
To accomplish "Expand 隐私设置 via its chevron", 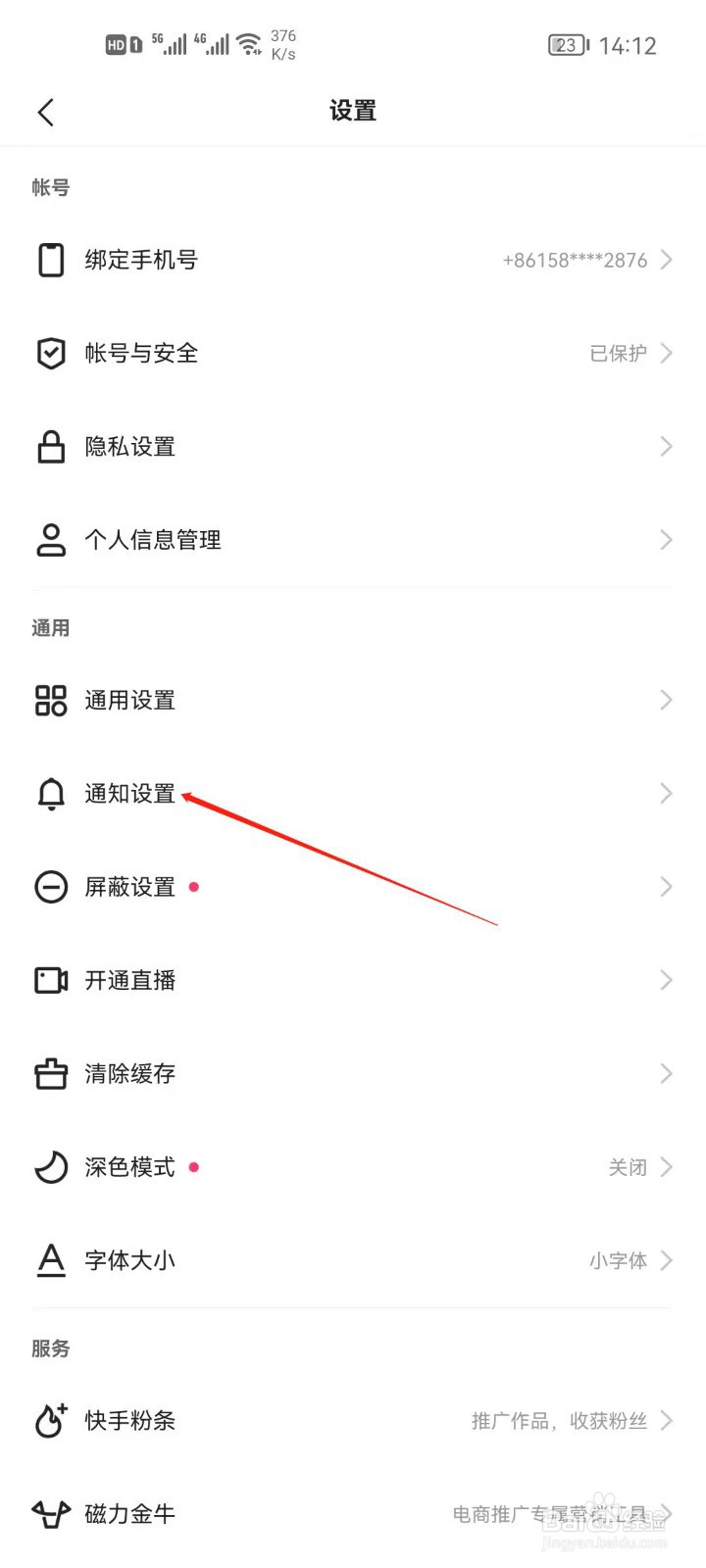I will pyautogui.click(x=667, y=447).
